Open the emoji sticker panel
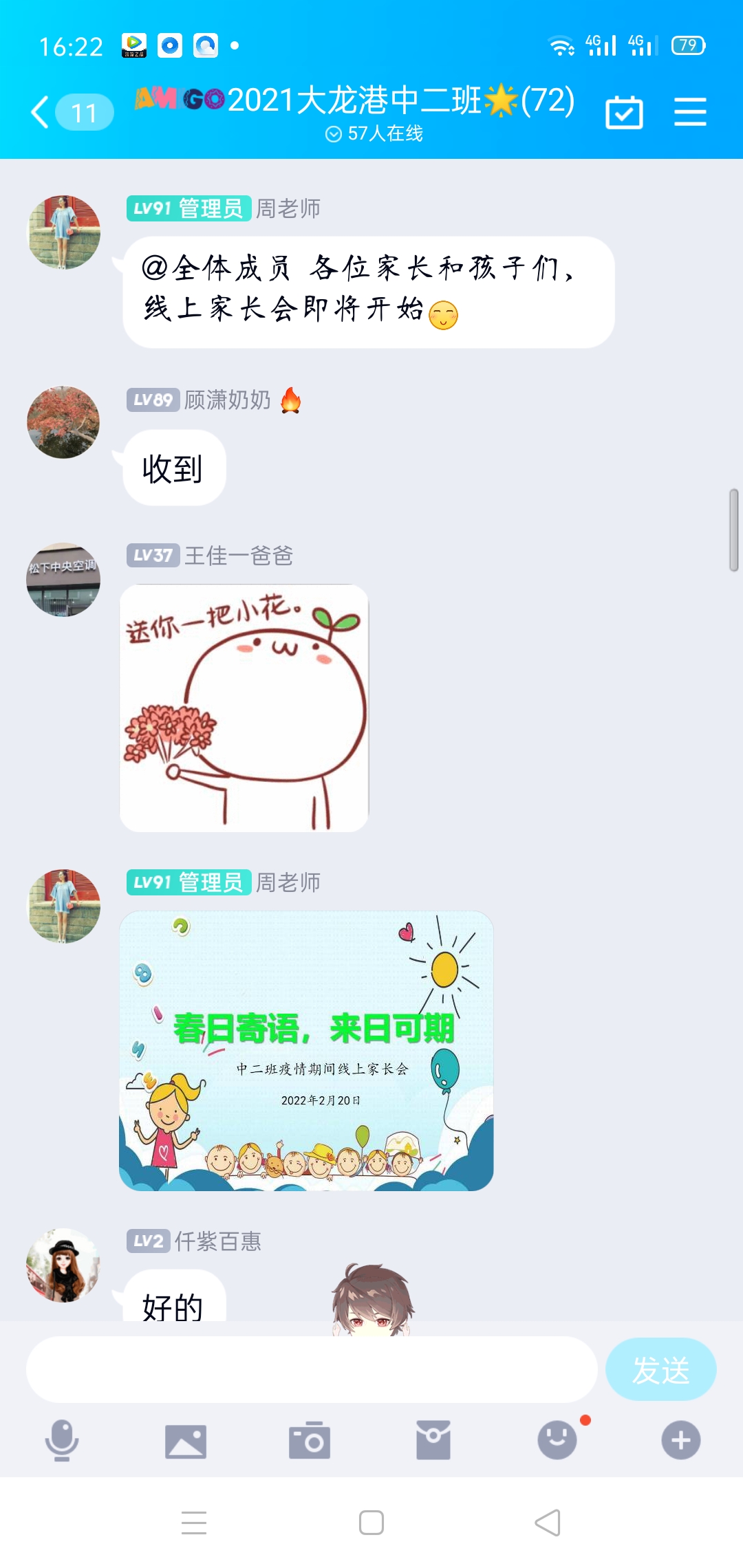The height and width of the screenshot is (1568, 743). pos(557,1440)
